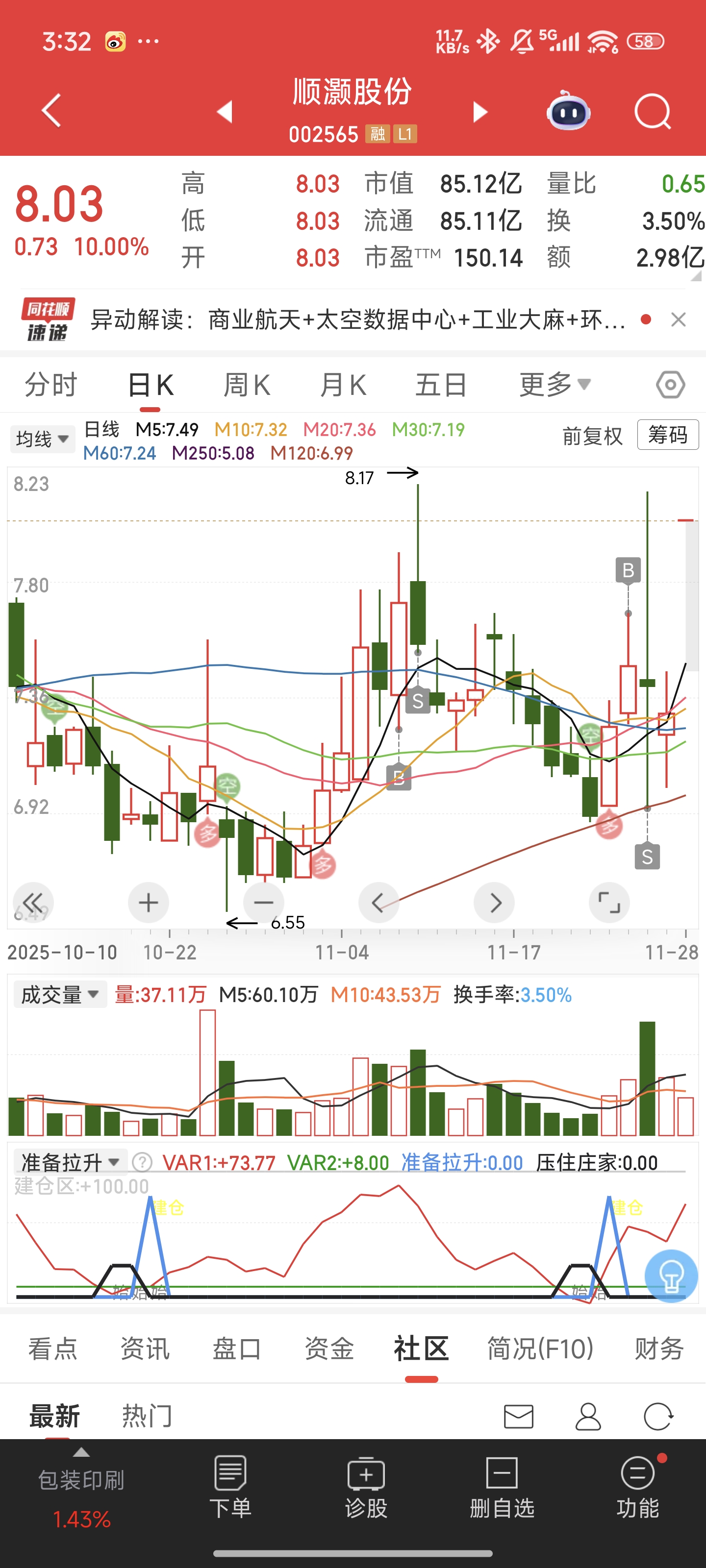Open the robot assistant icon
The height and width of the screenshot is (1568, 706).
click(568, 112)
